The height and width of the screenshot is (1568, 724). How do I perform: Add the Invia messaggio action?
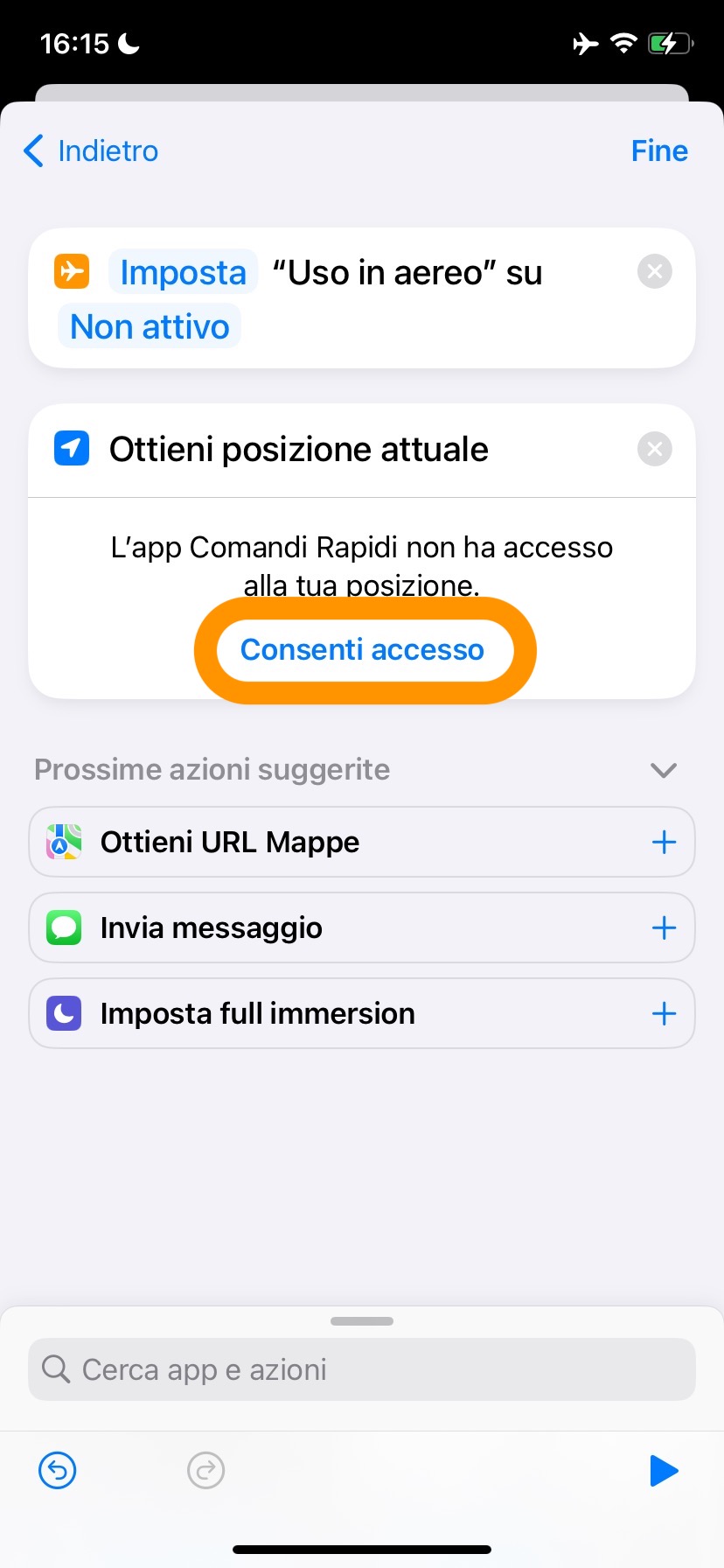click(664, 927)
